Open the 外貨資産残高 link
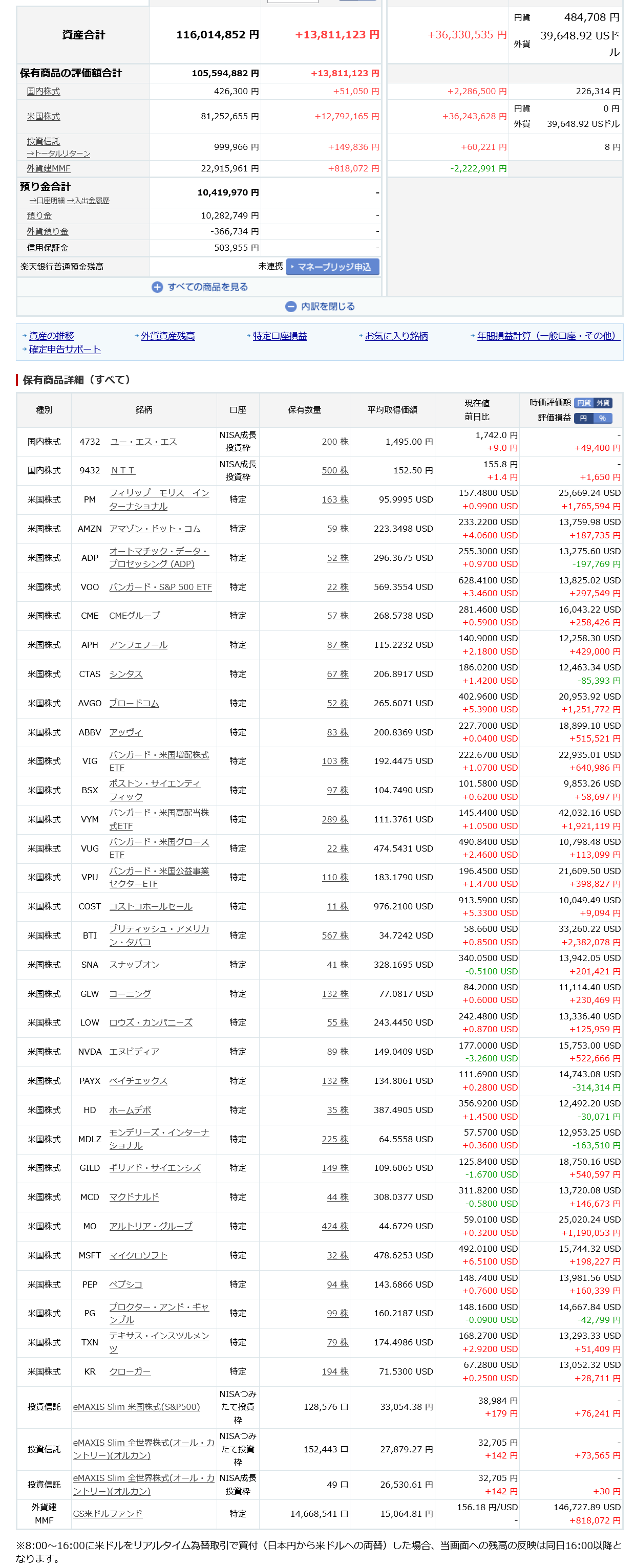The image size is (635, 1568). tap(167, 336)
